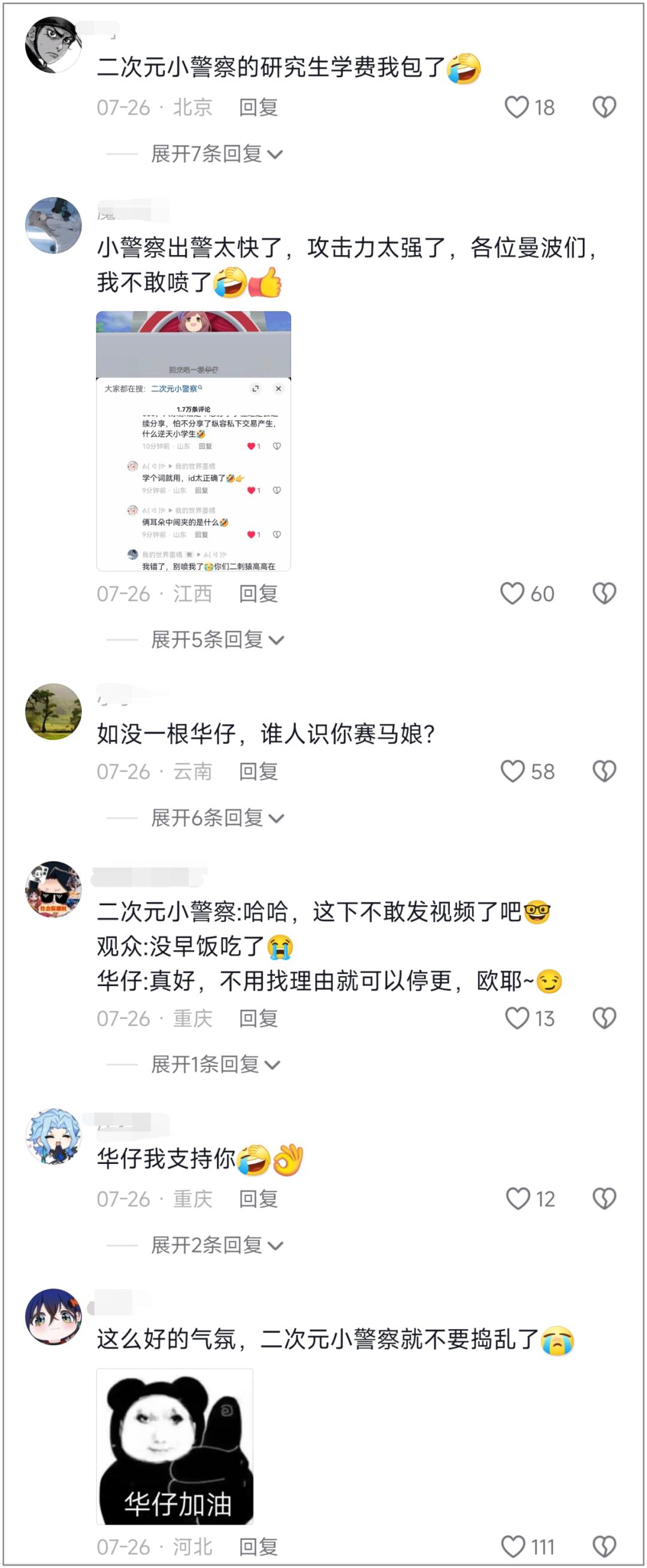Expand the 展开1条回复 reply
This screenshot has height=1568, width=647.
point(214,1064)
